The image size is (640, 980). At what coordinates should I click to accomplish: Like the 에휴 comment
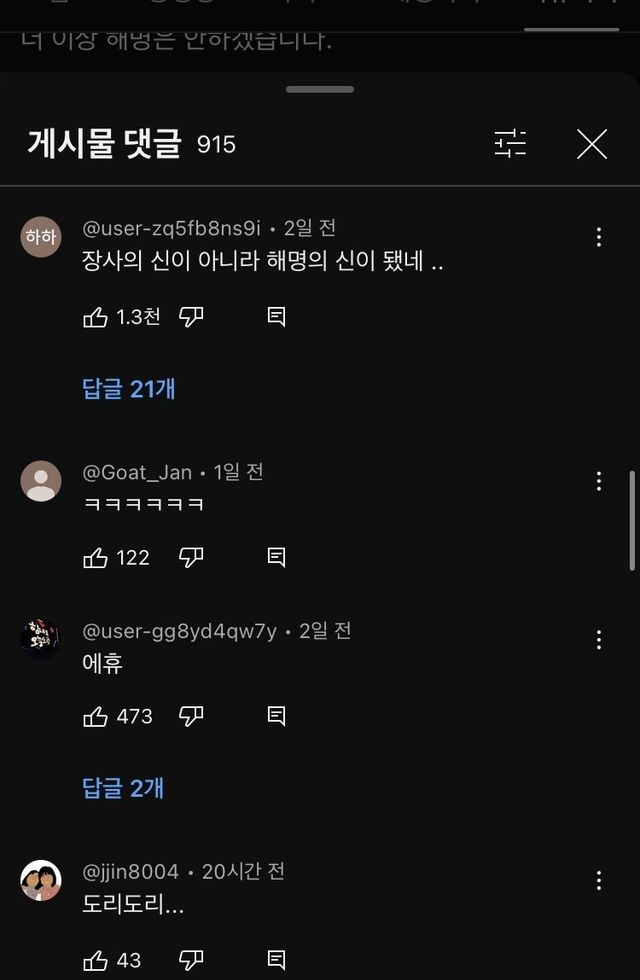(x=96, y=716)
